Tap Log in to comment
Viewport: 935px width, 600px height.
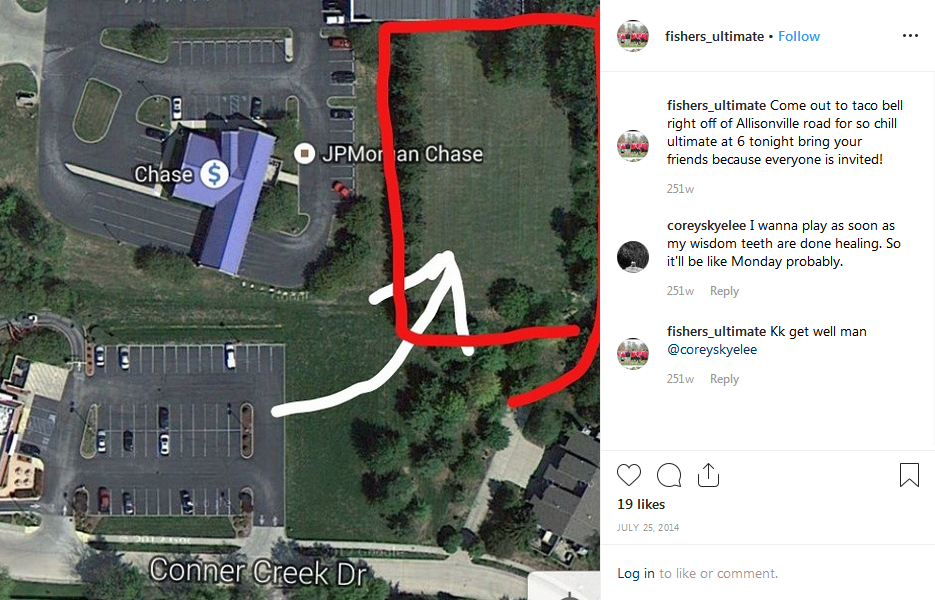[x=636, y=573]
